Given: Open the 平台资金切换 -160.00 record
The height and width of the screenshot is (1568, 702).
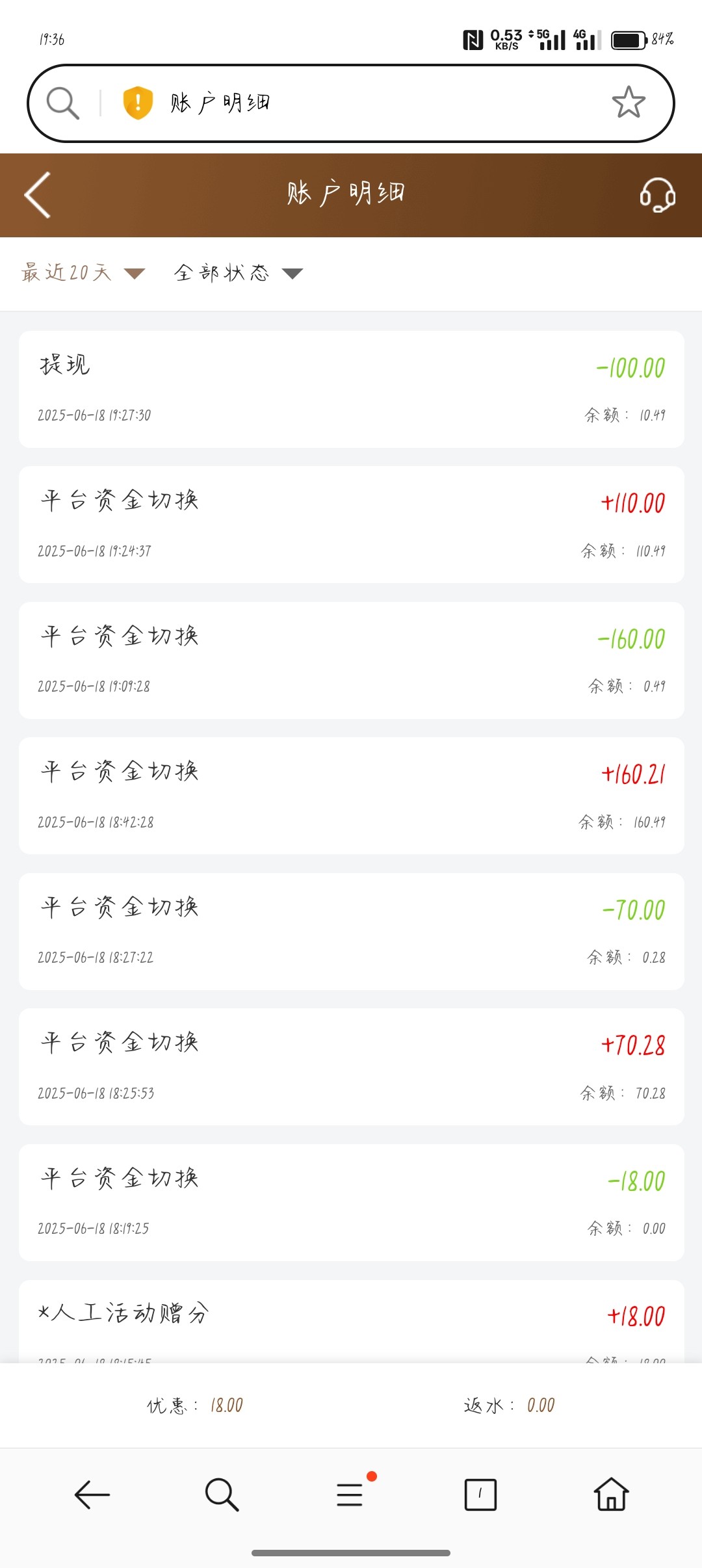Looking at the screenshot, I should (352, 660).
